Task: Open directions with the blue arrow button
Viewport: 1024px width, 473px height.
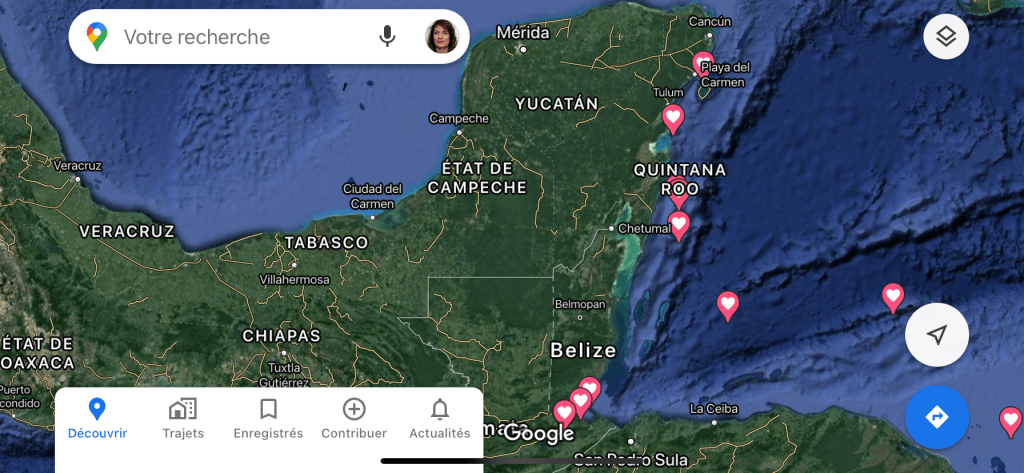Action: pyautogui.click(x=936, y=417)
